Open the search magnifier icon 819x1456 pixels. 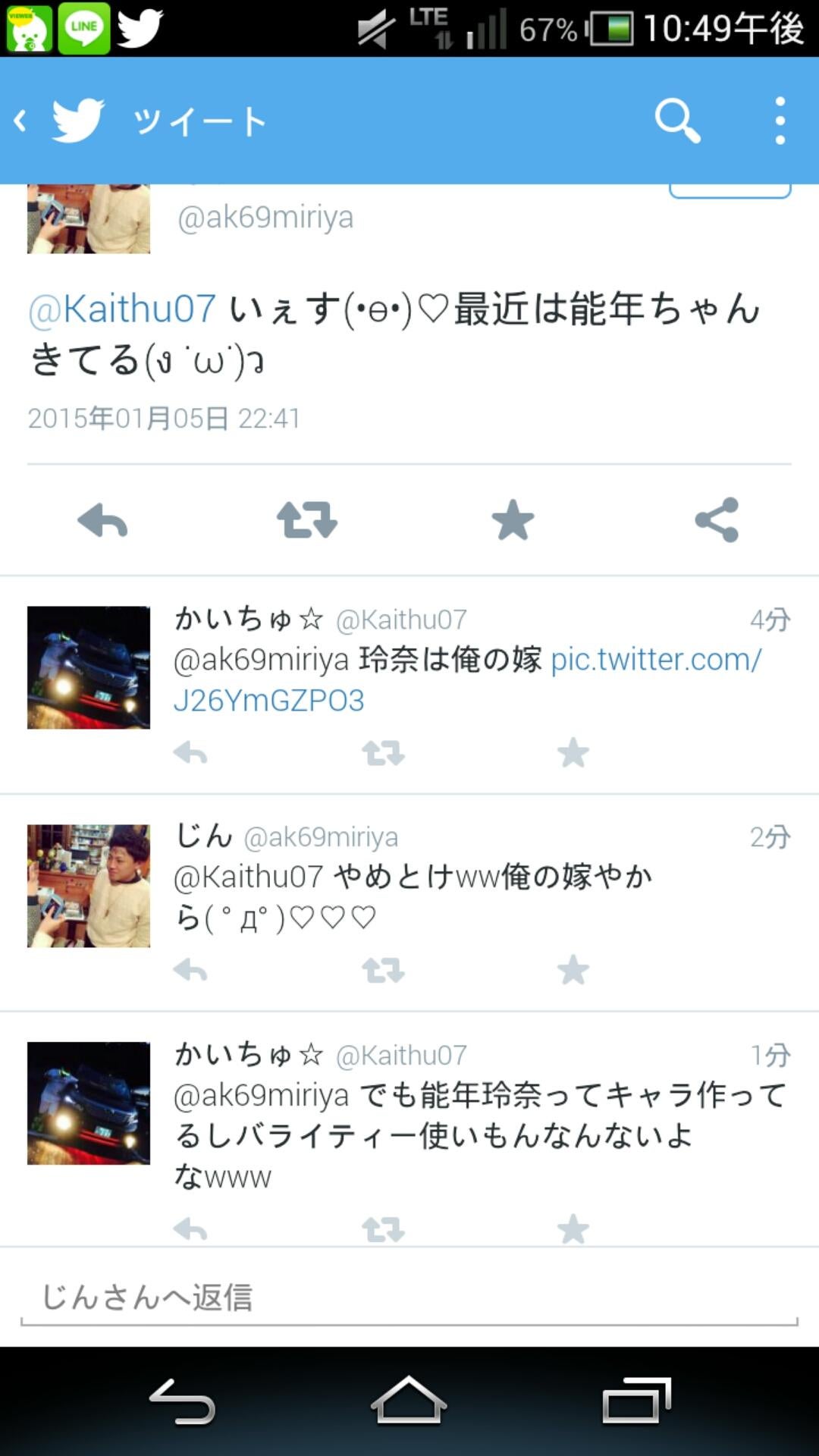click(676, 121)
